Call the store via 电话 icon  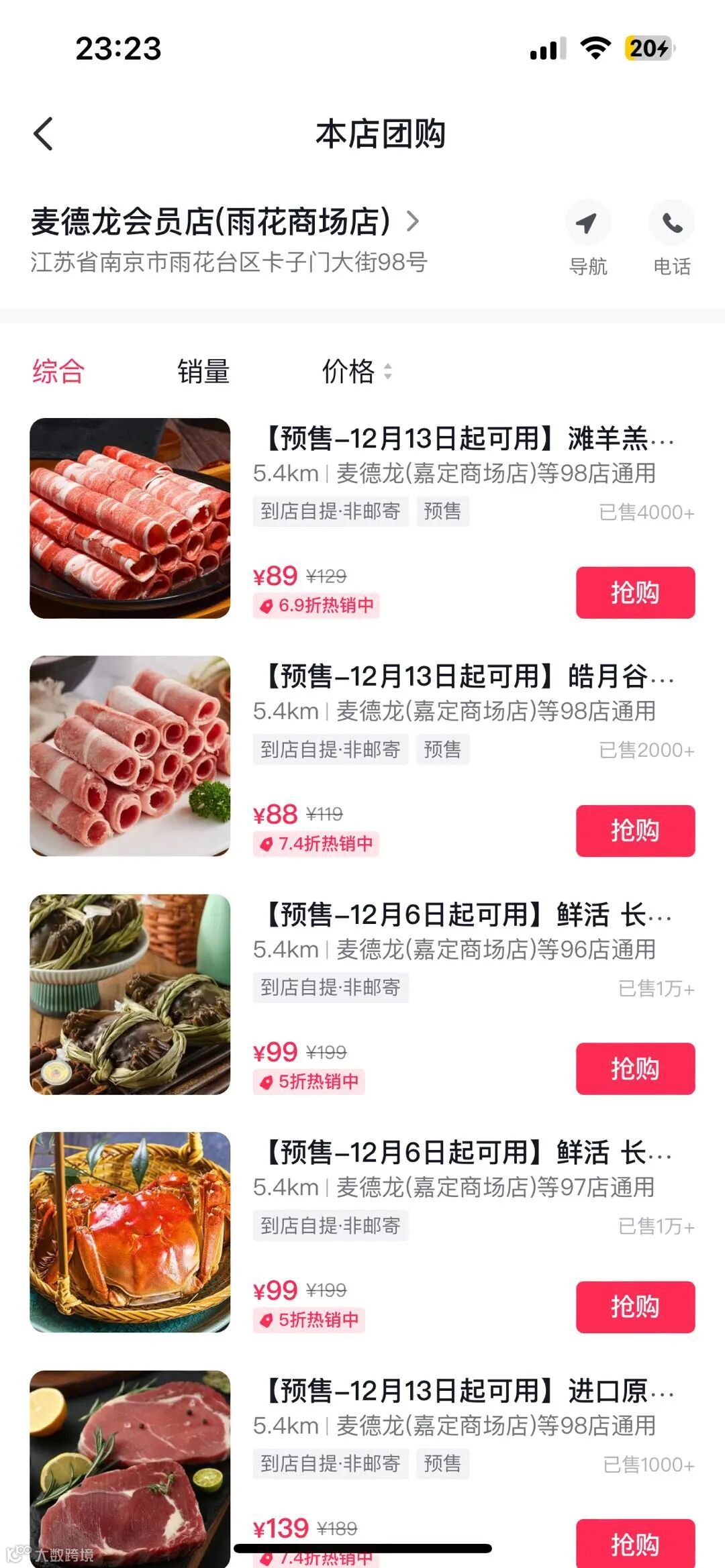671,223
